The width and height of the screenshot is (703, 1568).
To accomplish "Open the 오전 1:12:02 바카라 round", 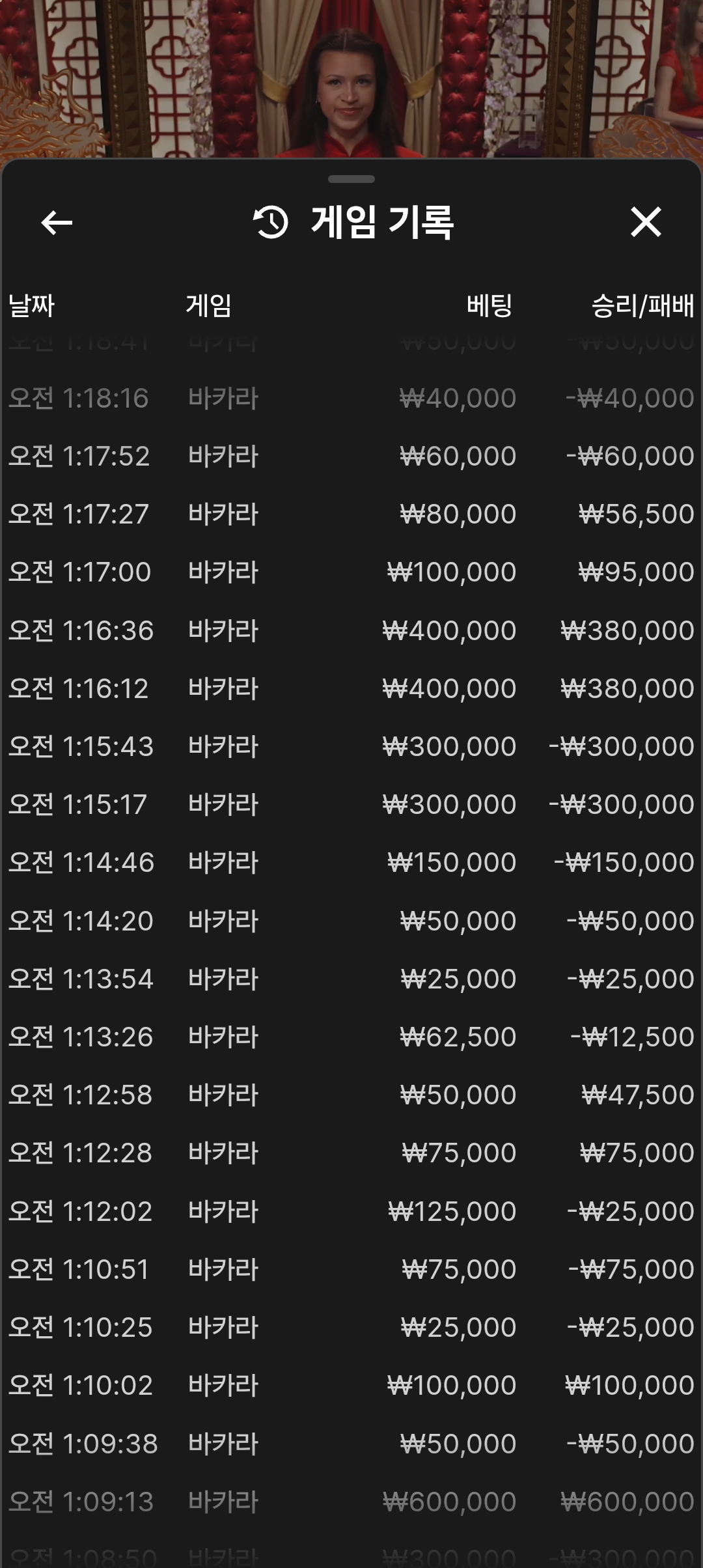I will point(351,1211).
